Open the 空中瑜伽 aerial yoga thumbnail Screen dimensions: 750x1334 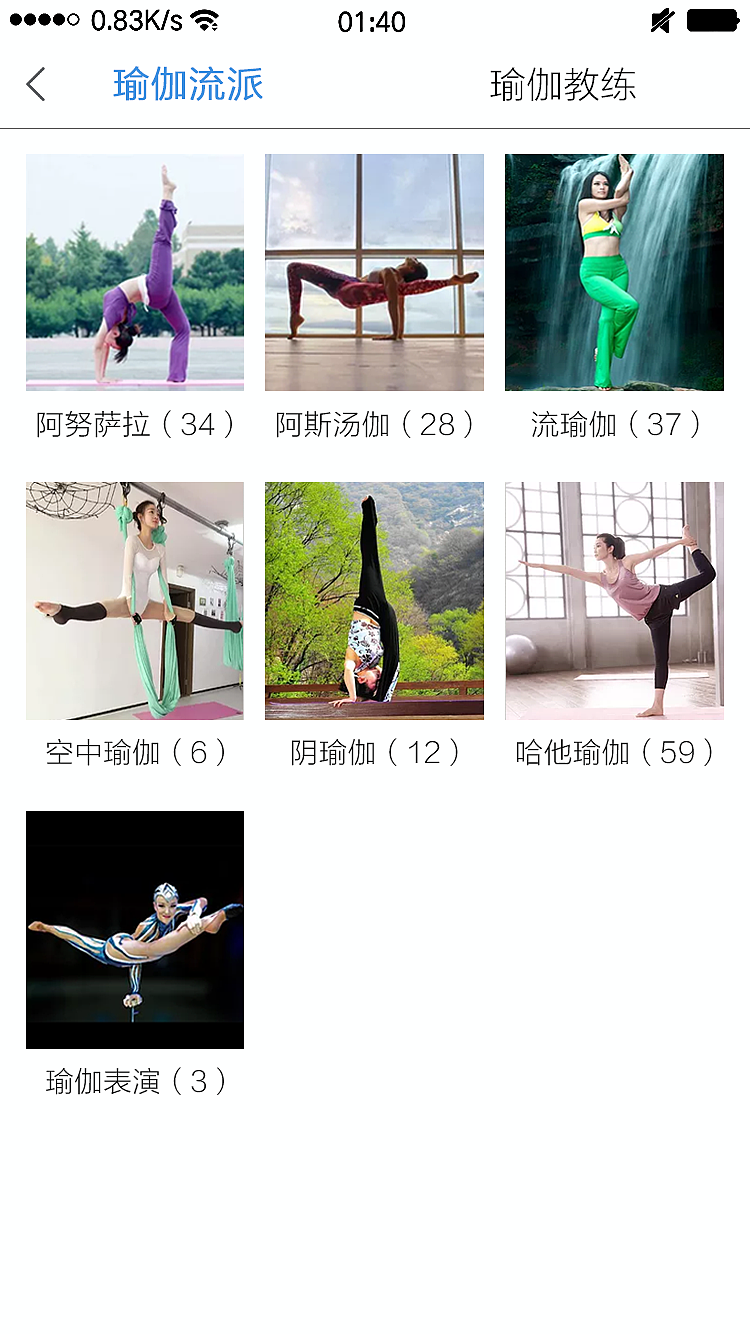pyautogui.click(x=134, y=599)
